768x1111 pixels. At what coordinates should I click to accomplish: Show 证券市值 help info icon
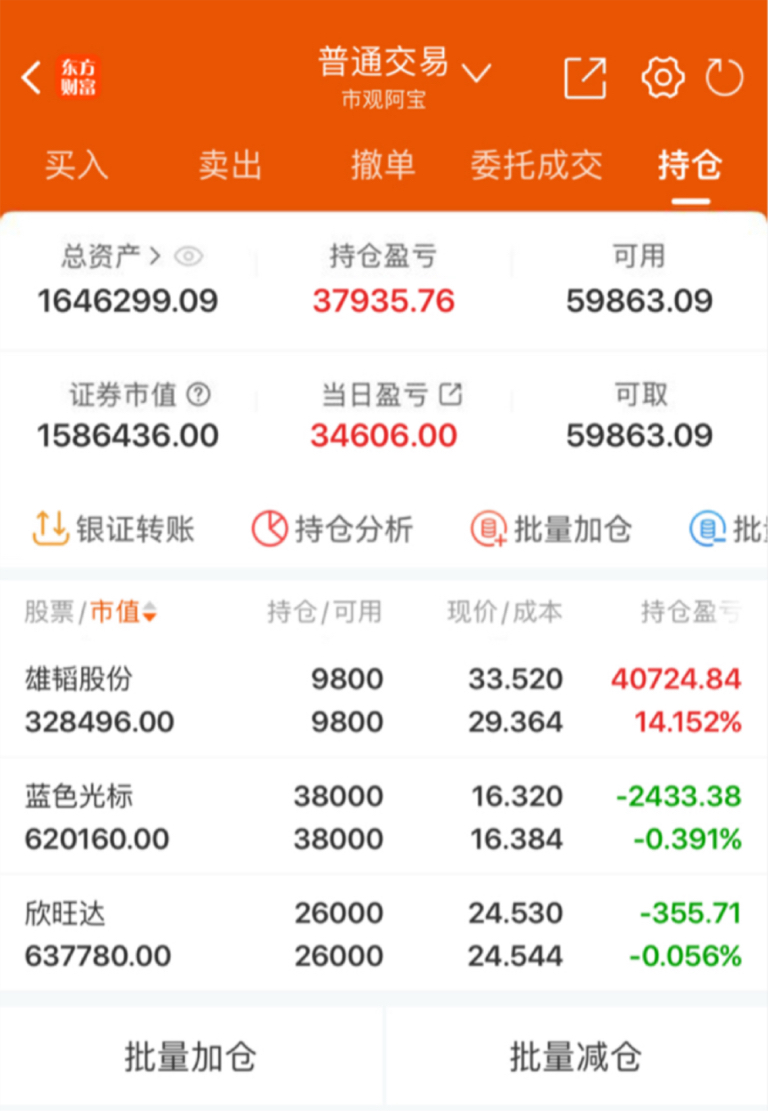[198, 394]
